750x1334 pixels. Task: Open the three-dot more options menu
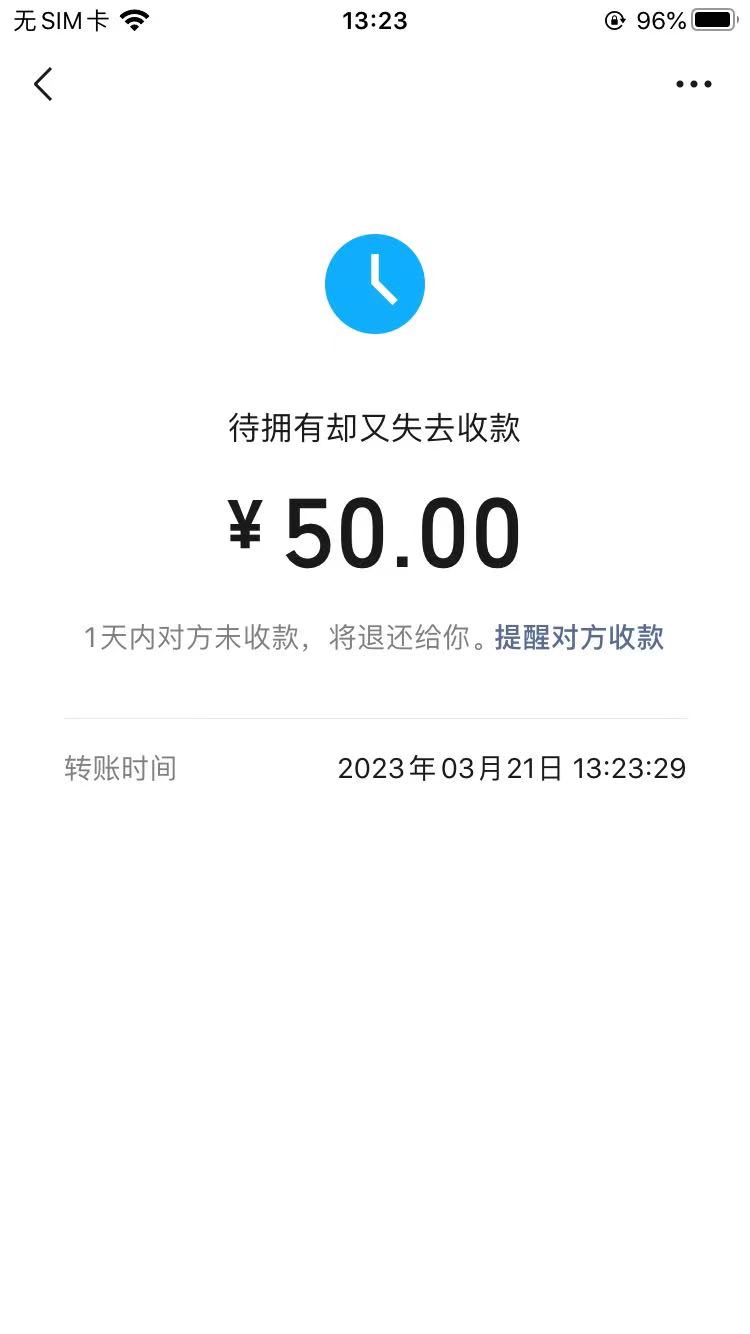tap(693, 85)
